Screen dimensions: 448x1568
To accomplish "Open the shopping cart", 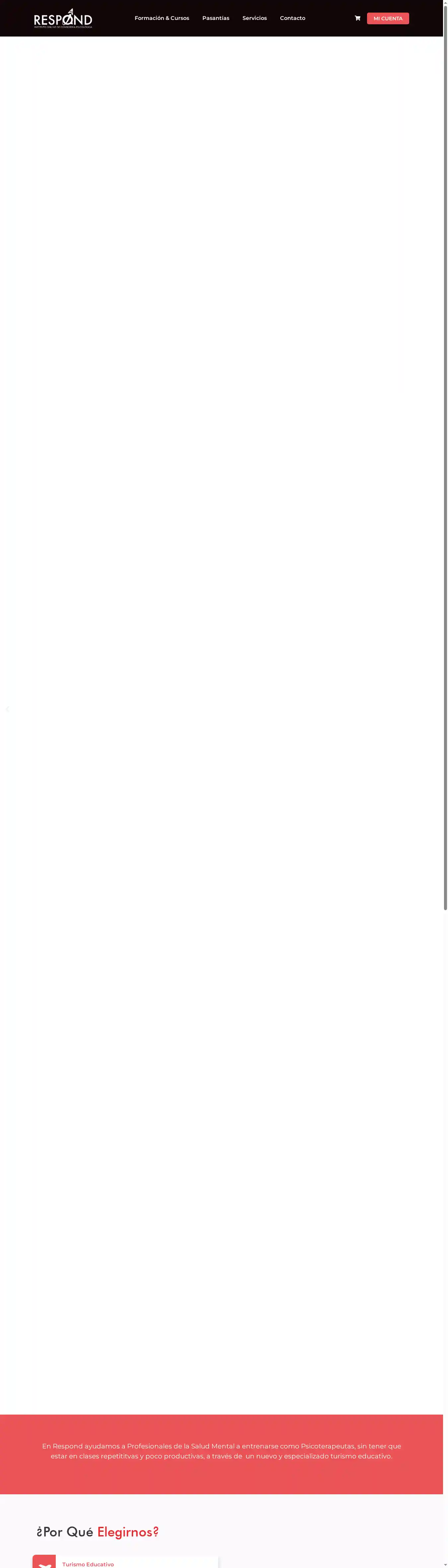I will point(357,18).
